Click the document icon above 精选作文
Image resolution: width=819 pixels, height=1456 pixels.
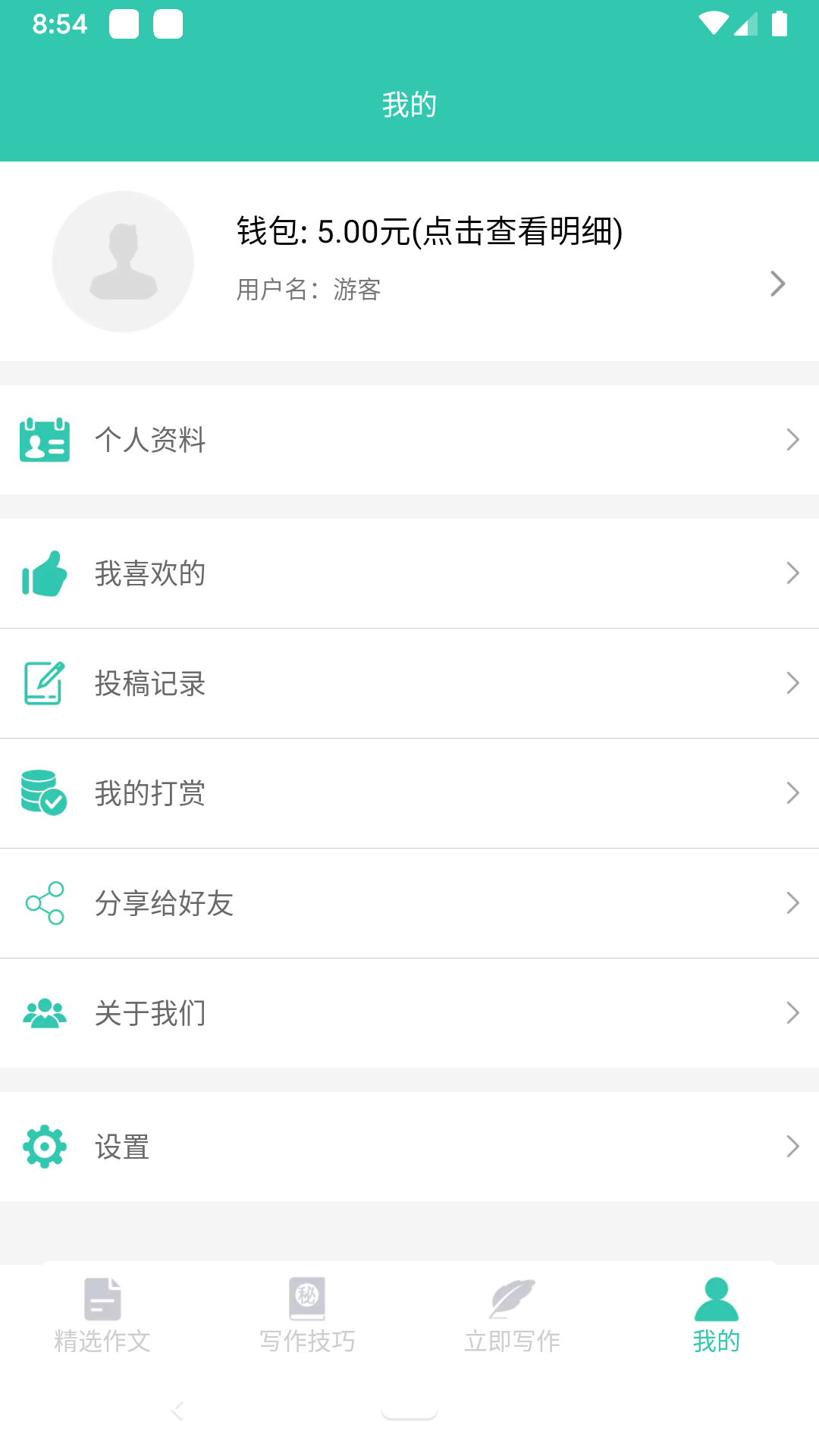[x=102, y=1299]
